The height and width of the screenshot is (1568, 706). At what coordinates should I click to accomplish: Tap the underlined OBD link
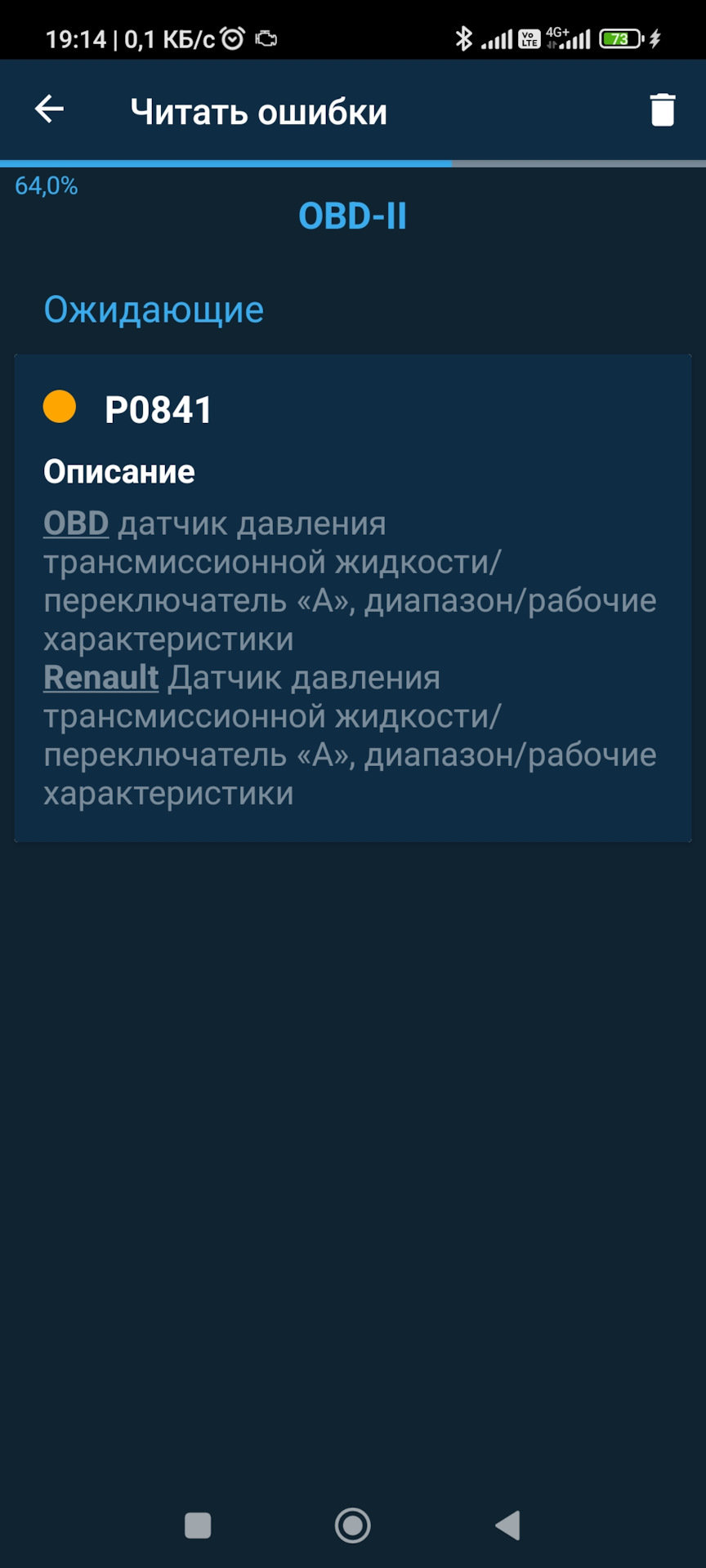(76, 523)
